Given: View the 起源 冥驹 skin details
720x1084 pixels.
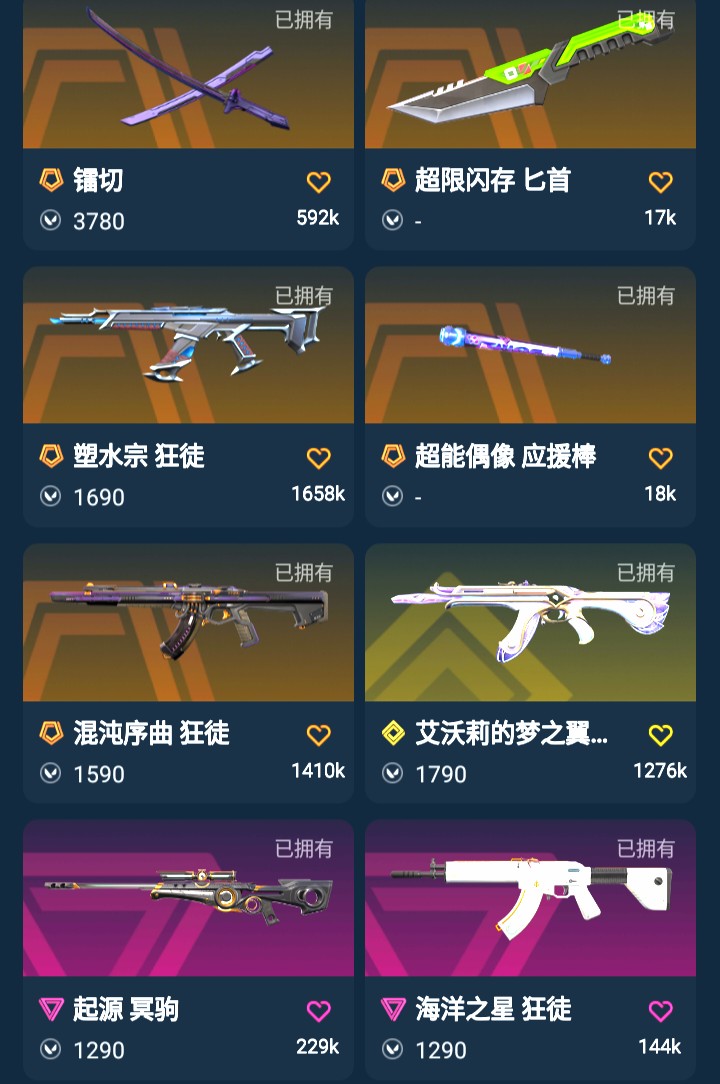Looking at the screenshot, I should coord(188,898).
